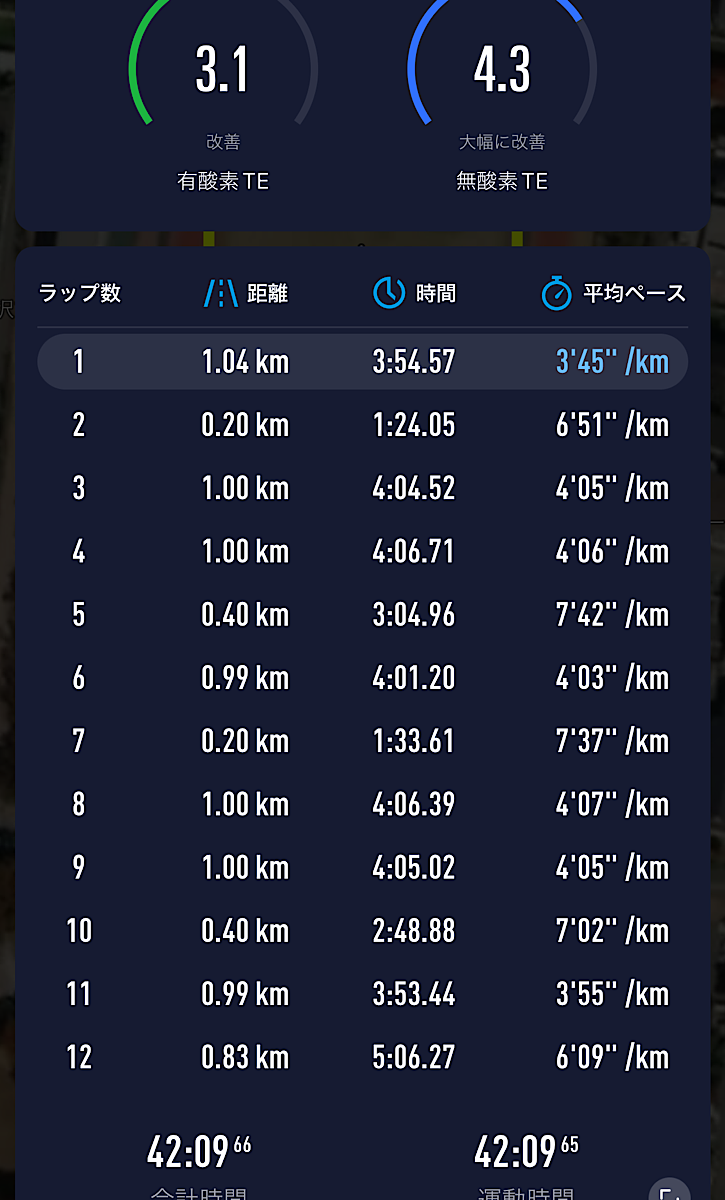Choose lap 10 with time 2:48.88
Screen dimensions: 725x1200
pyautogui.click(x=362, y=931)
